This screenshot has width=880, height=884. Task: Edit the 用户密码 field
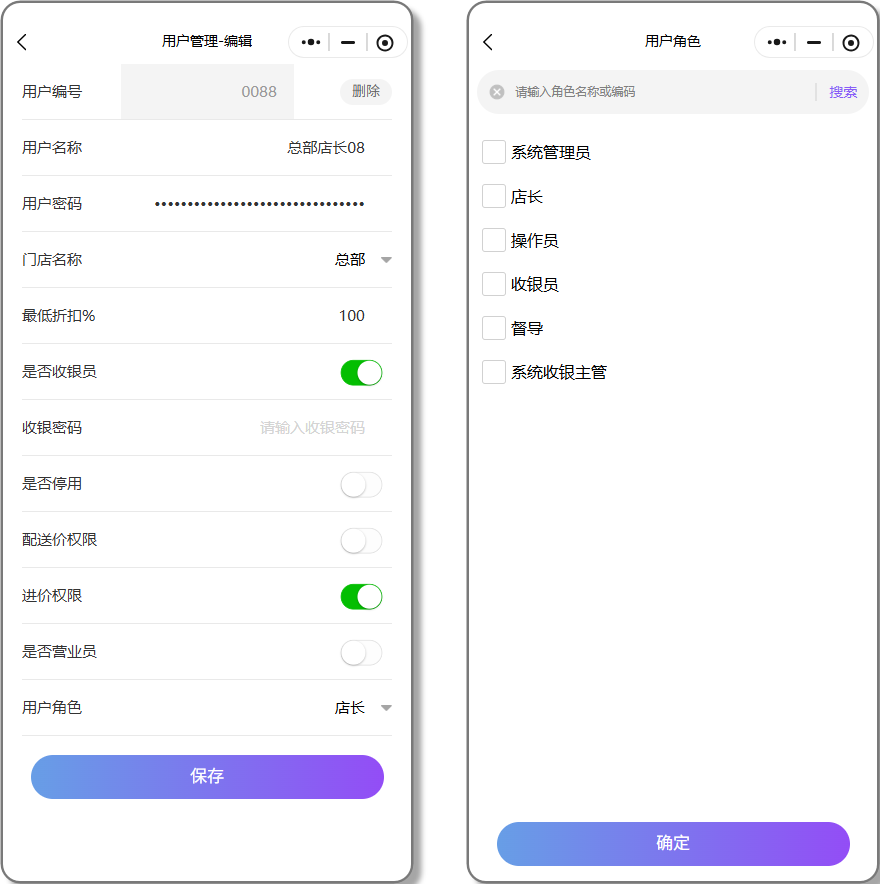click(260, 204)
